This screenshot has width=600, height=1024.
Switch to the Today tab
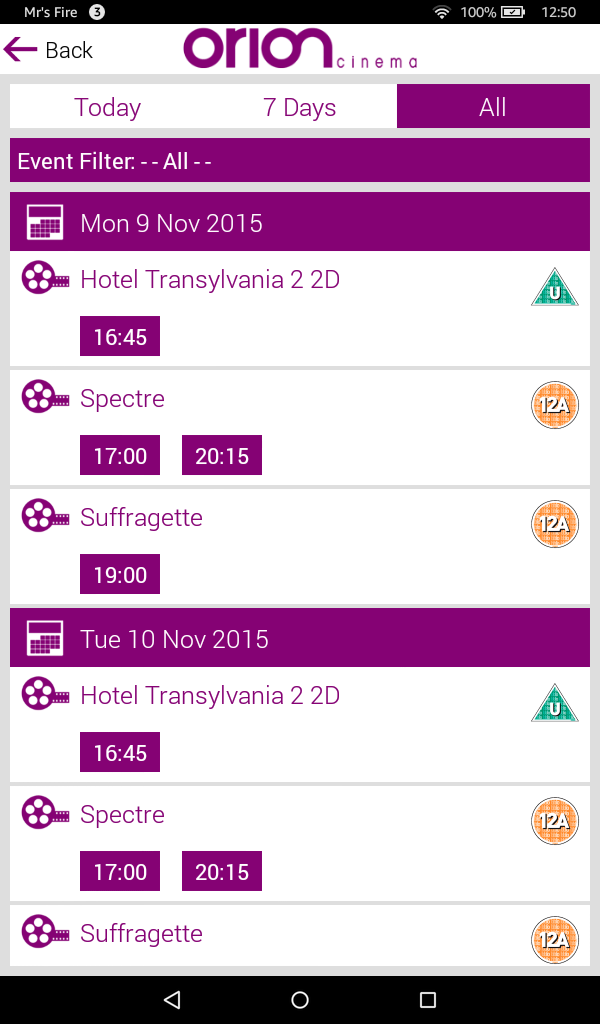point(107,107)
